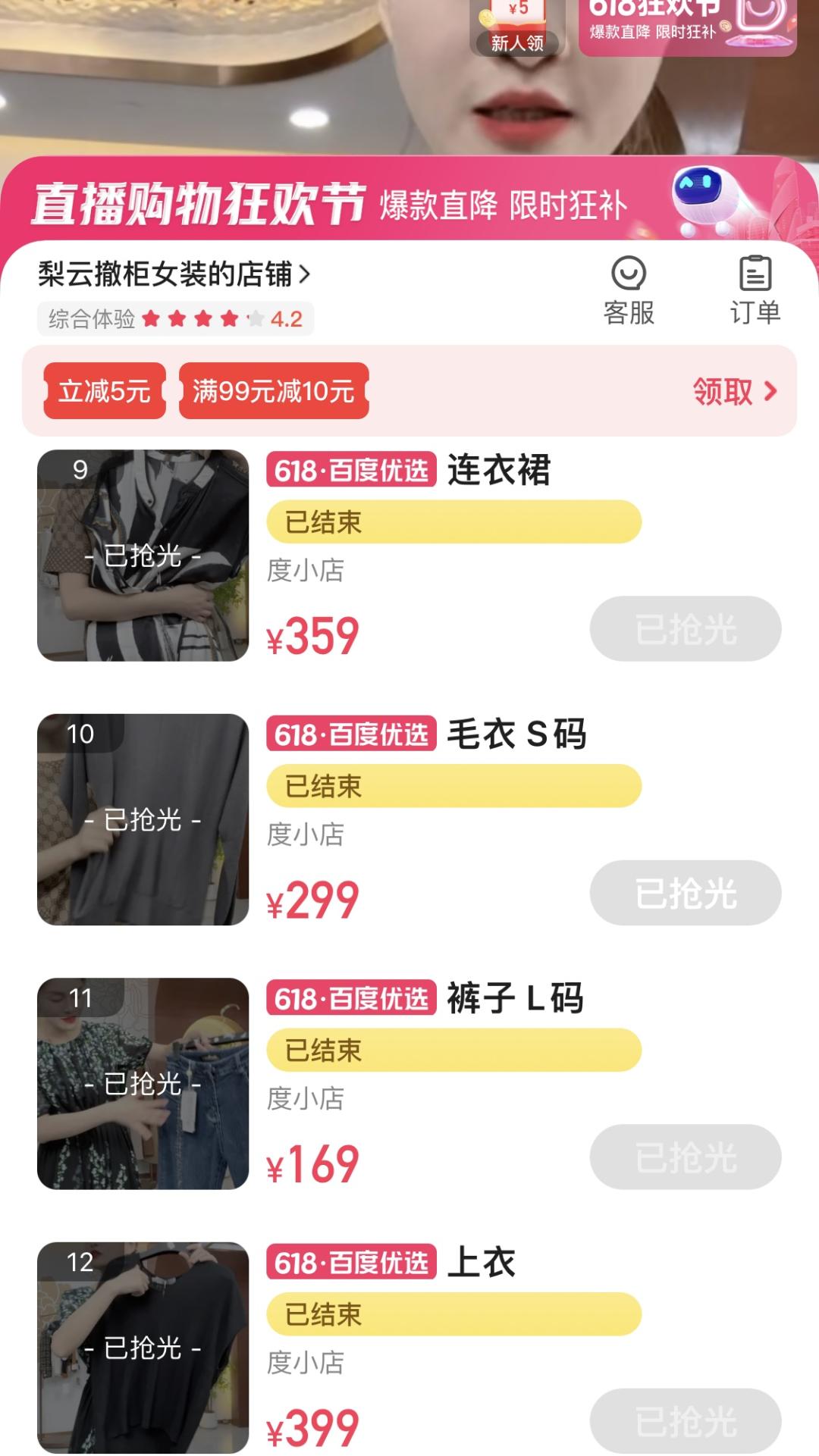819x1456 pixels.
Task: Click the 4.2 star rating under 综合体验
Action: coord(287,318)
